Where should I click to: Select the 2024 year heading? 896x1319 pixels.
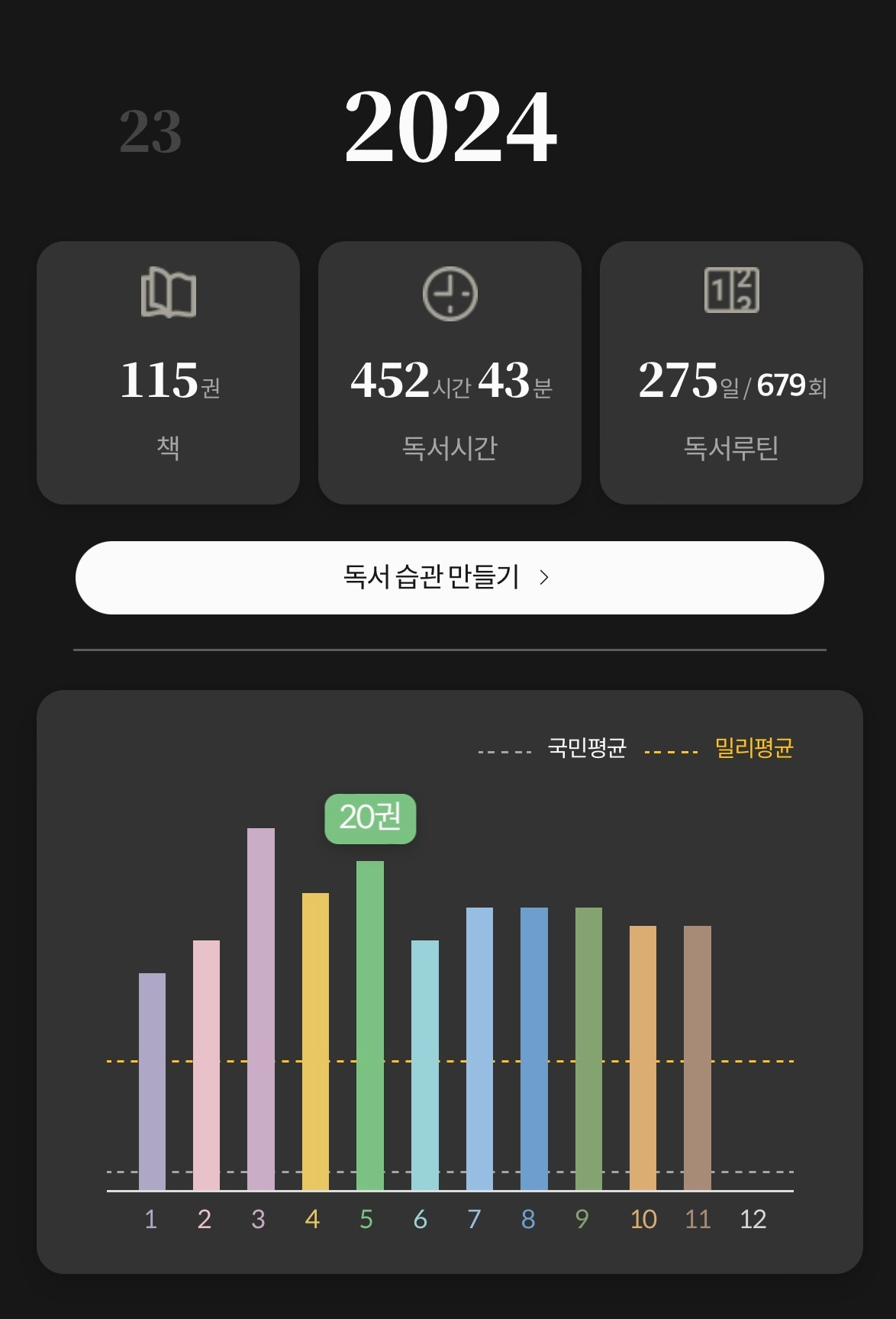click(x=449, y=128)
